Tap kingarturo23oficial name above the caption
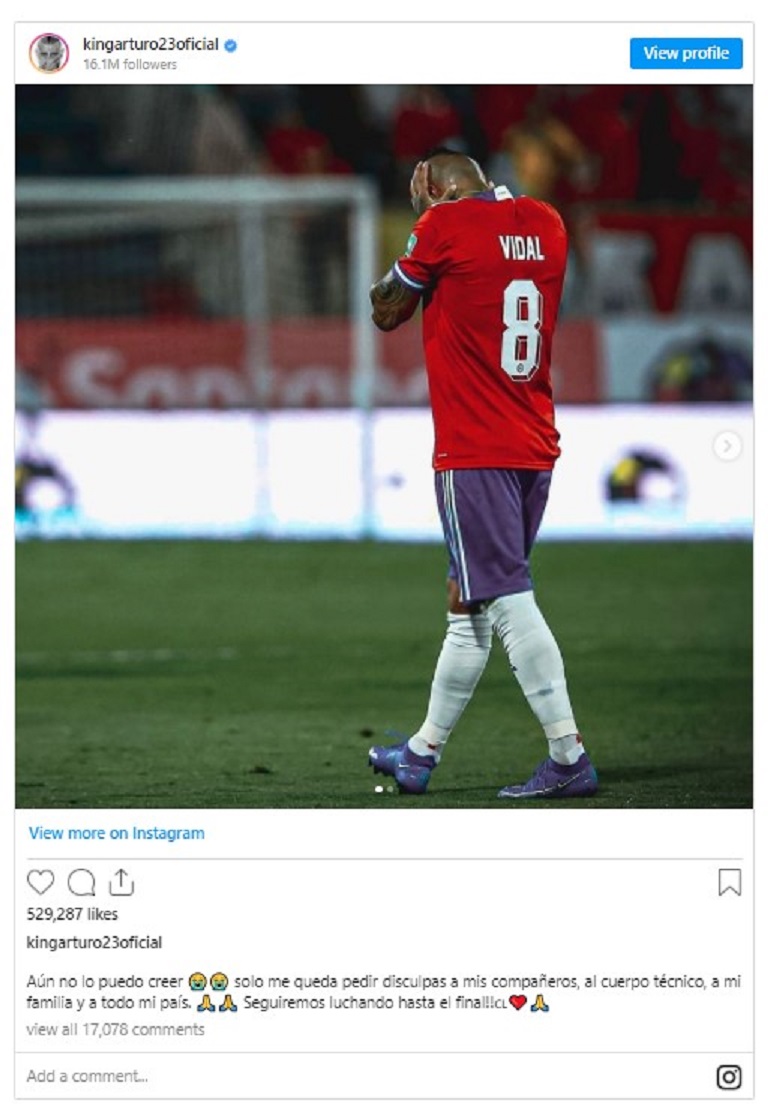The image size is (768, 1110). (x=94, y=942)
